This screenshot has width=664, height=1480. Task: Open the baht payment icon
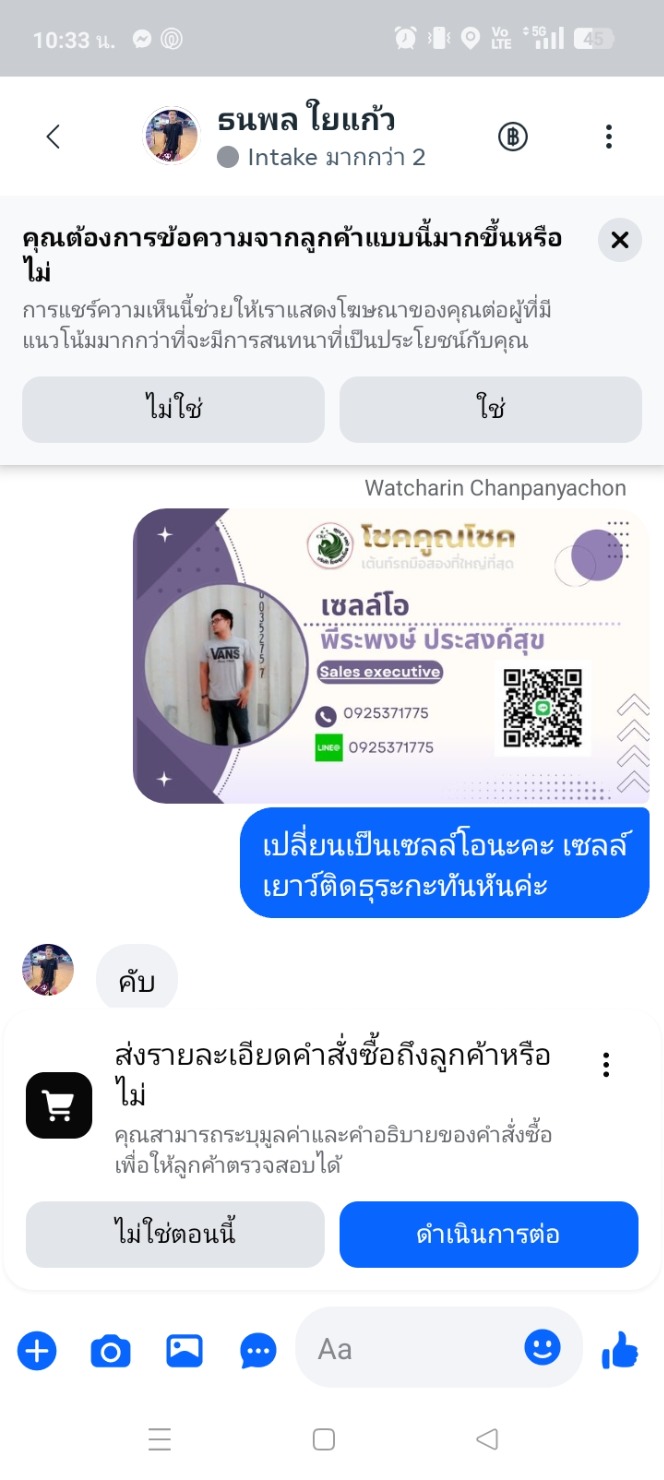click(x=513, y=137)
